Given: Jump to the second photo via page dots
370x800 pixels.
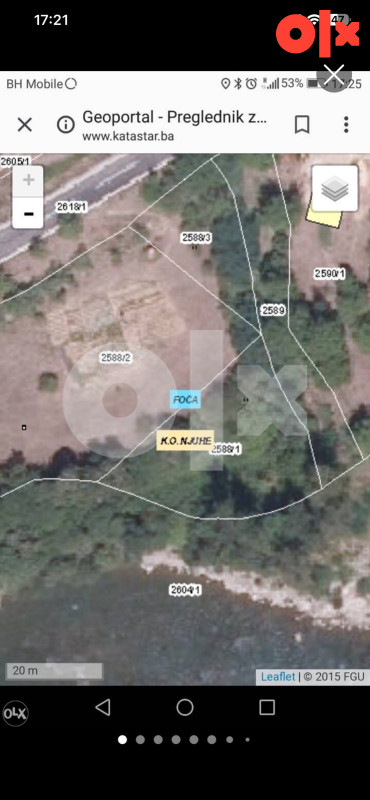Looking at the screenshot, I should 140,739.
